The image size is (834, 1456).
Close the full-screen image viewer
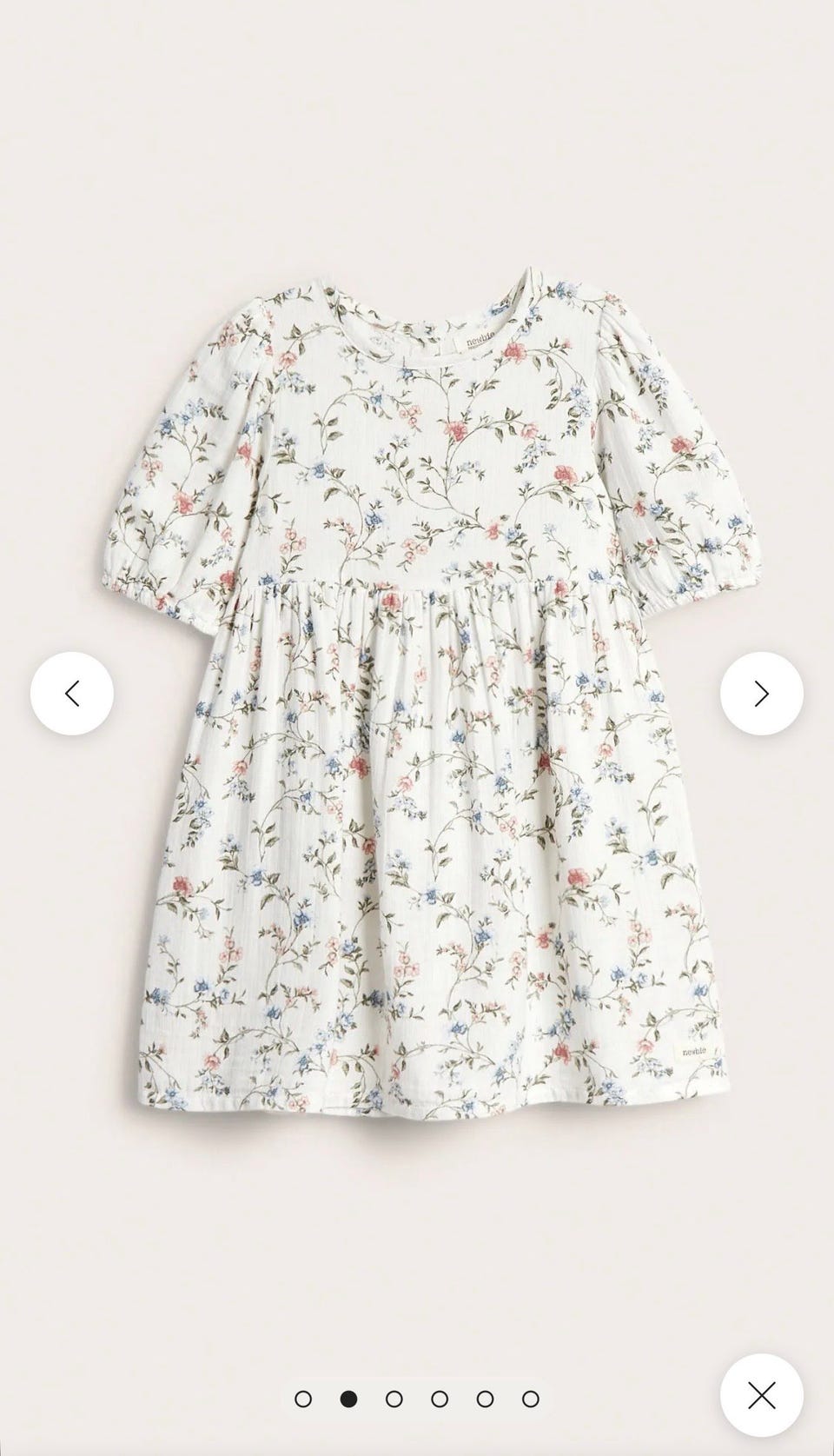click(762, 1396)
